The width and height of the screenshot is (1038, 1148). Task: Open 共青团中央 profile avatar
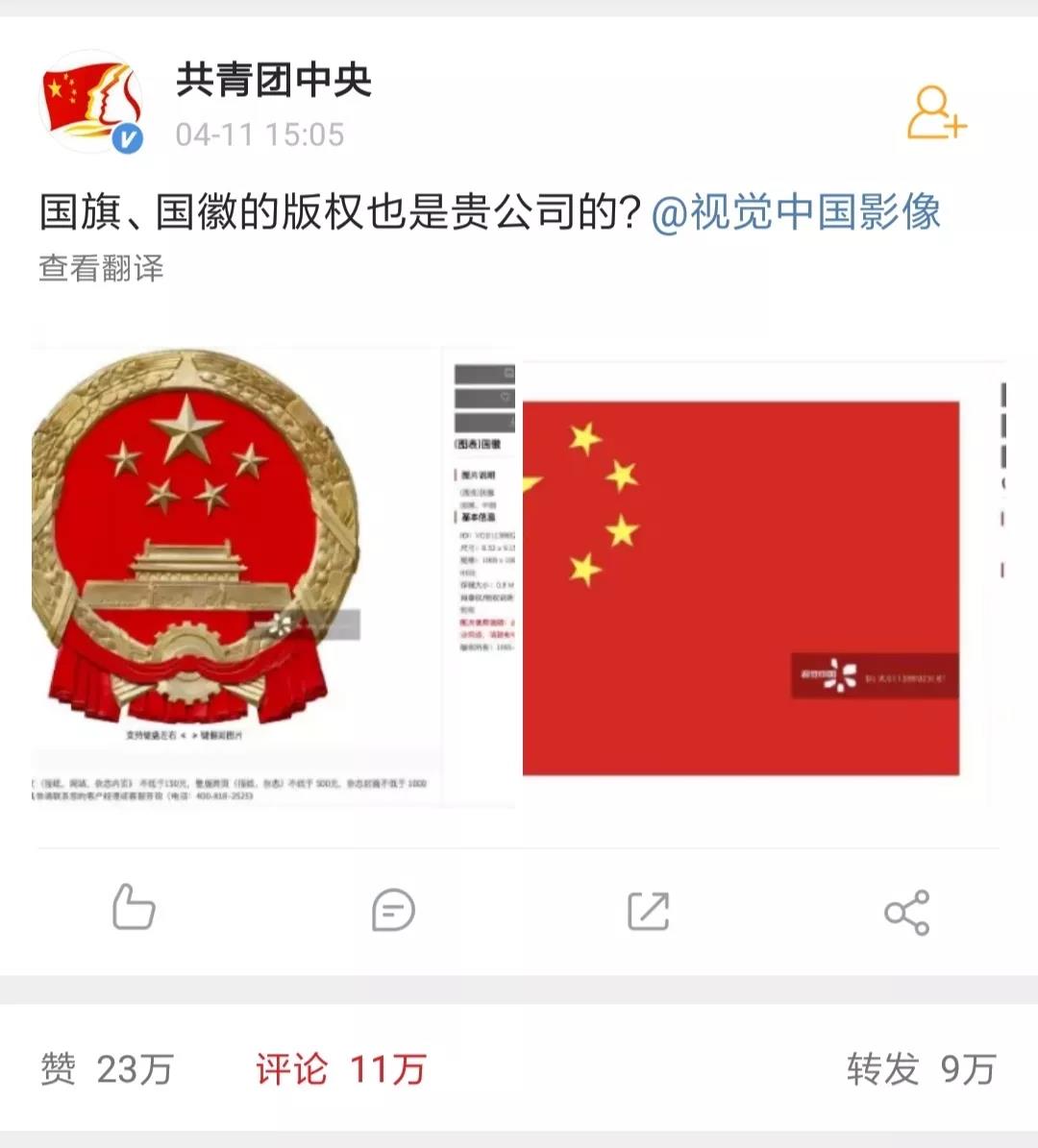click(91, 103)
